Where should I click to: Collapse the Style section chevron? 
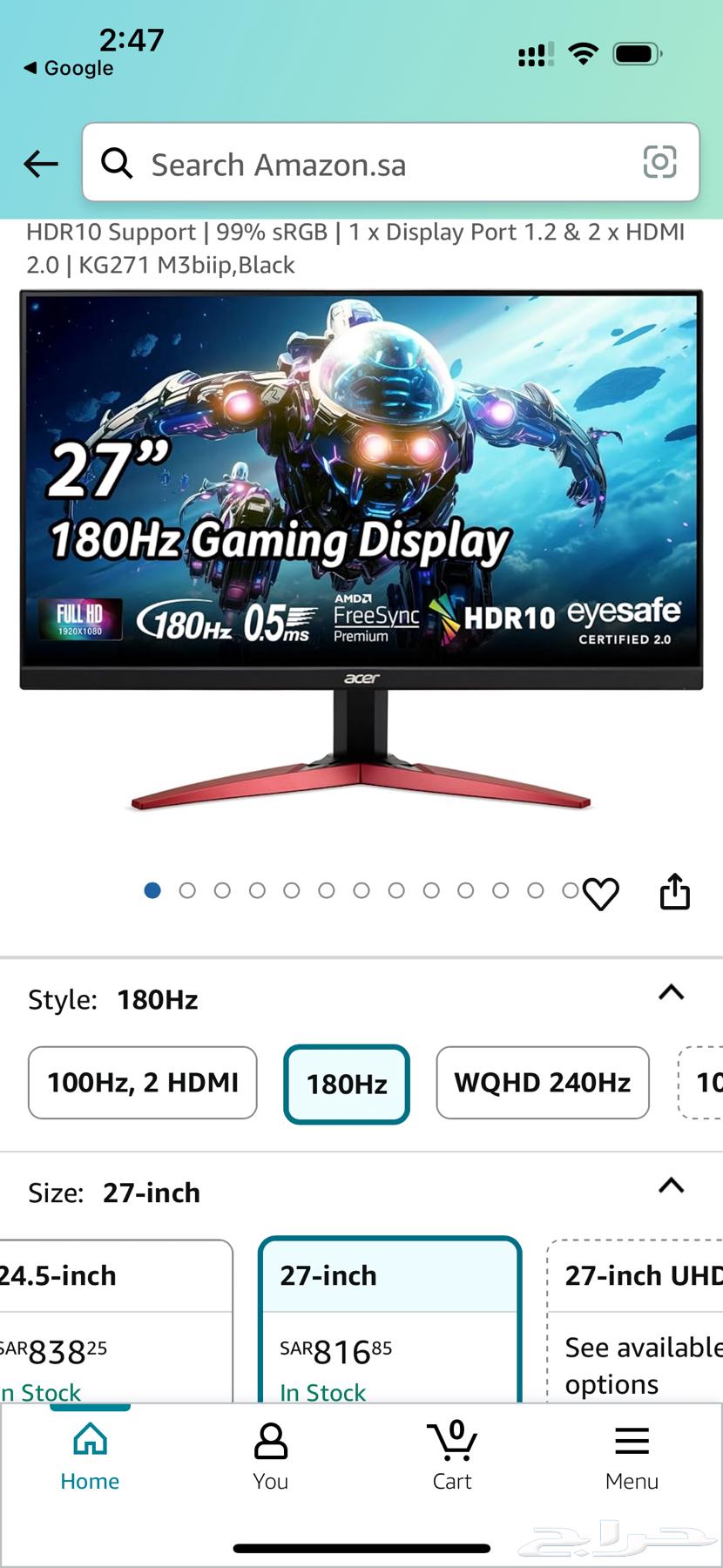pos(671,992)
